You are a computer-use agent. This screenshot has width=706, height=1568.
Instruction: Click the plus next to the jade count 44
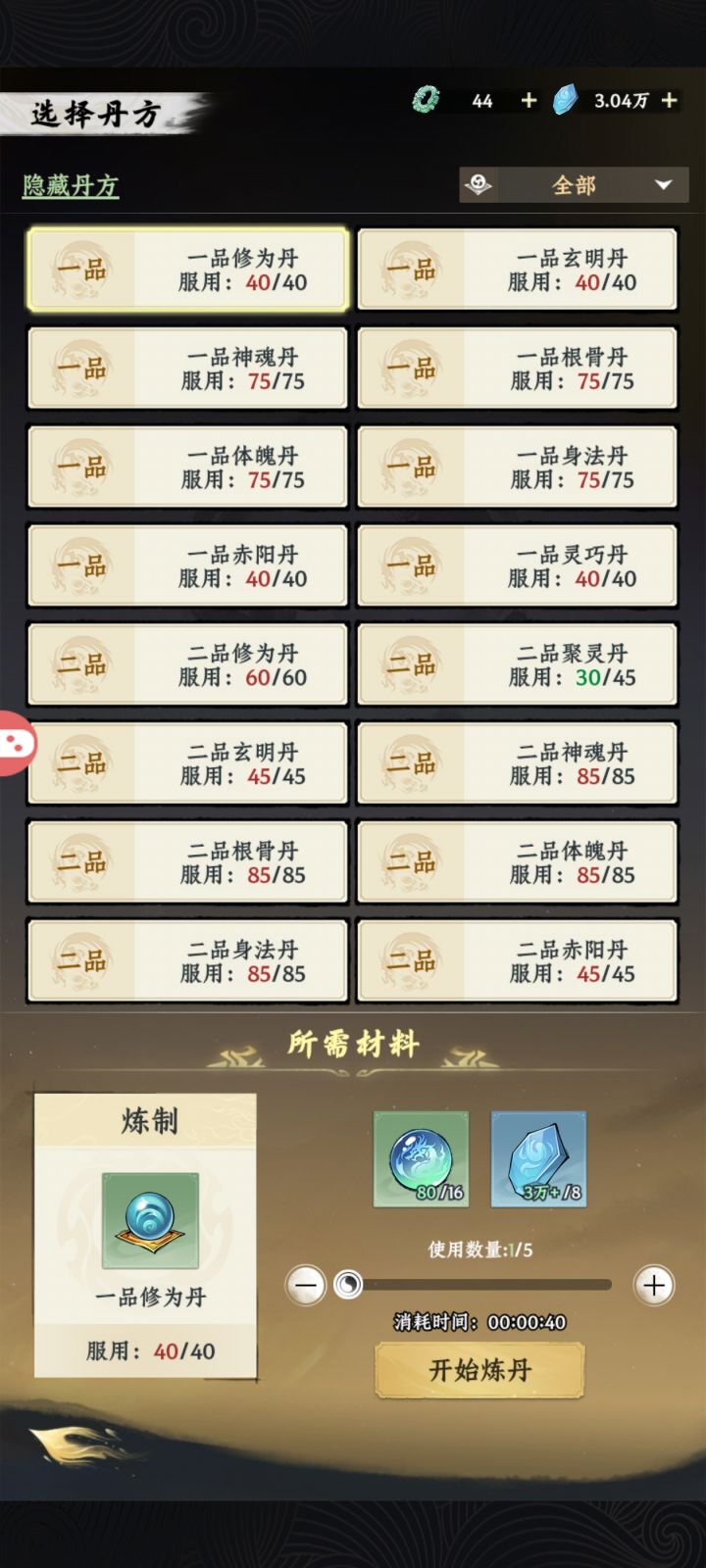coord(527,100)
